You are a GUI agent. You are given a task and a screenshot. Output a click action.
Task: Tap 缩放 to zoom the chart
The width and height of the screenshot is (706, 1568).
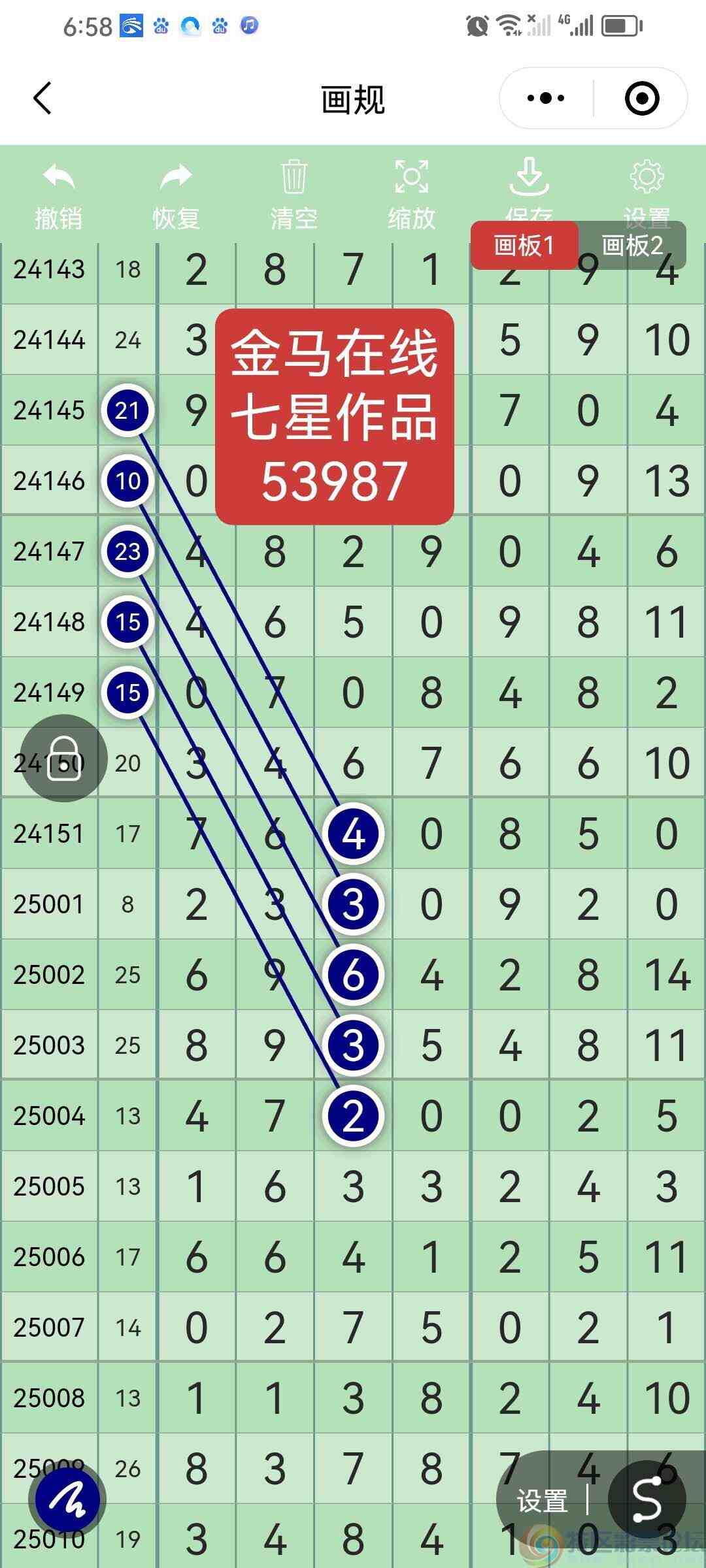[411, 194]
